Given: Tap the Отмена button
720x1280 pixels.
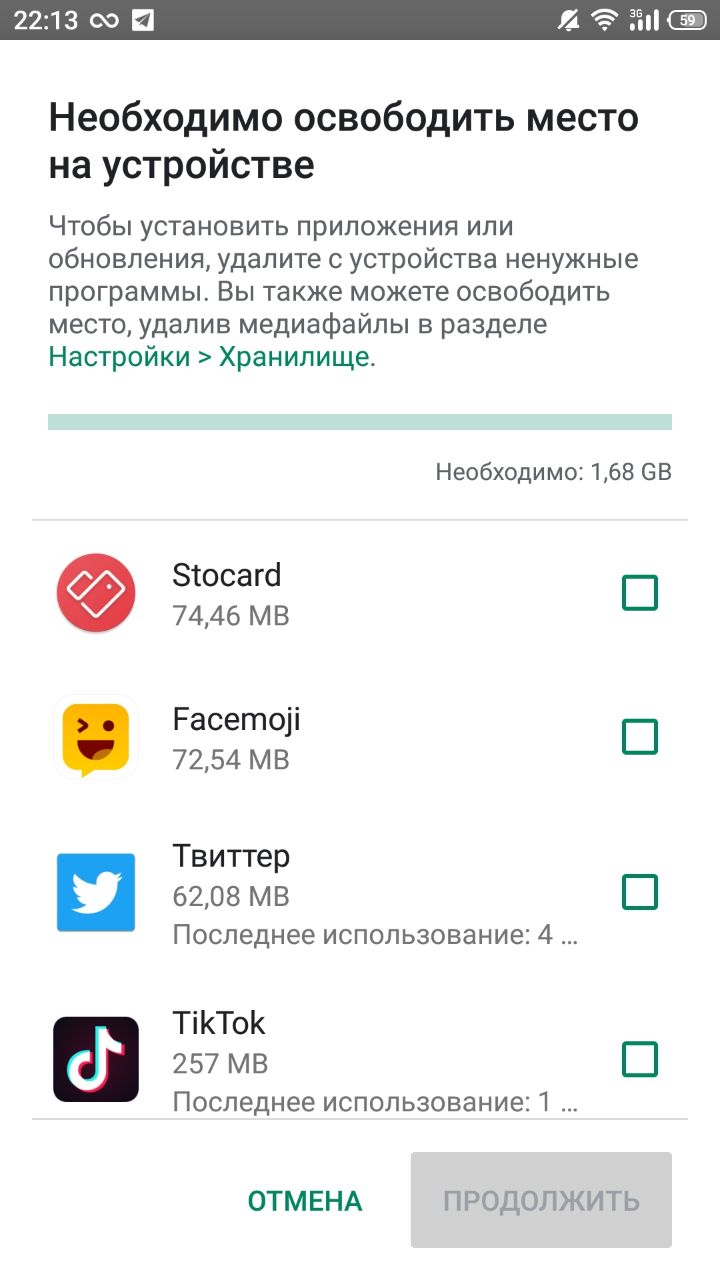Looking at the screenshot, I should (x=305, y=1200).
